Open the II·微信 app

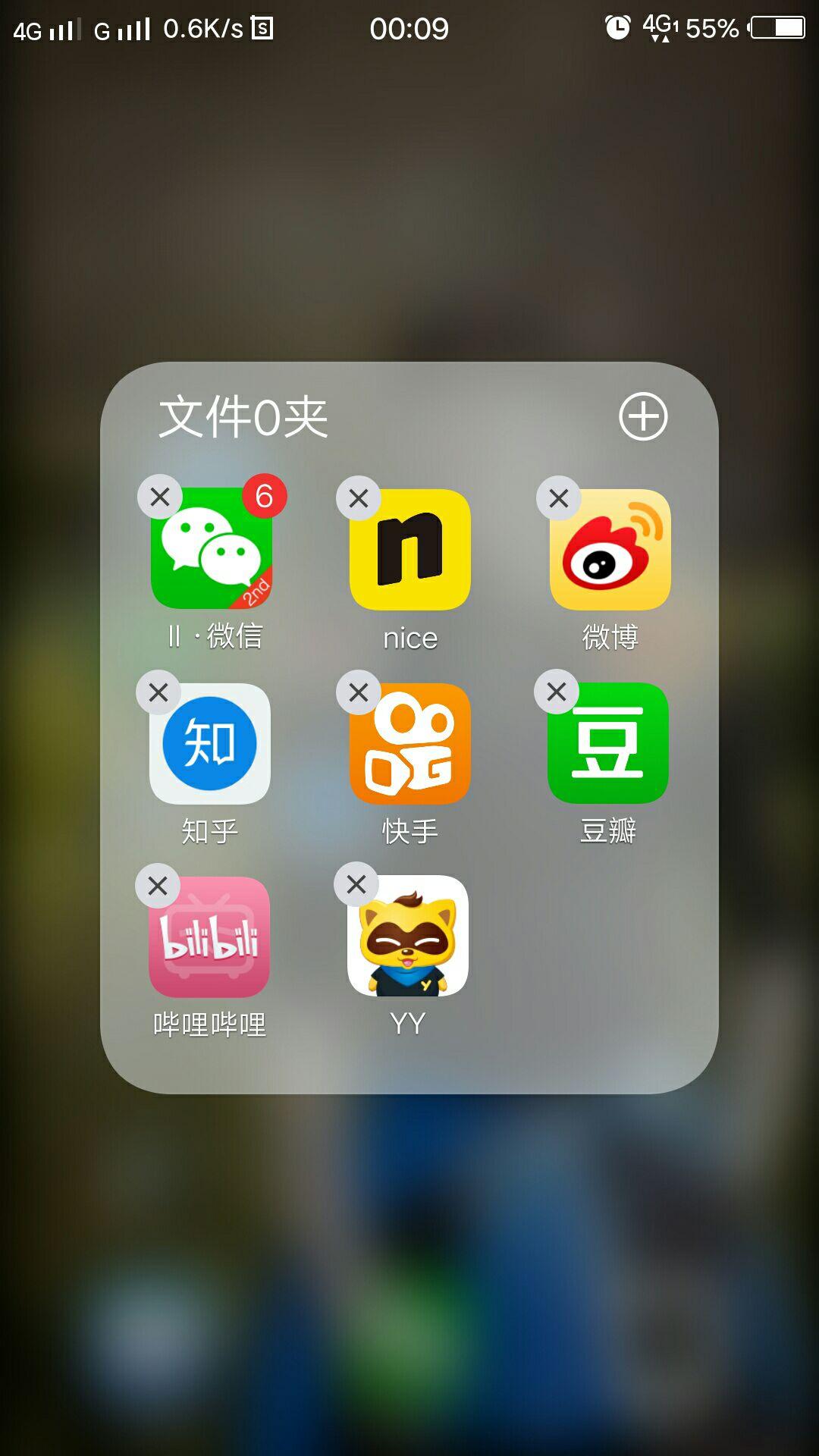tap(212, 549)
